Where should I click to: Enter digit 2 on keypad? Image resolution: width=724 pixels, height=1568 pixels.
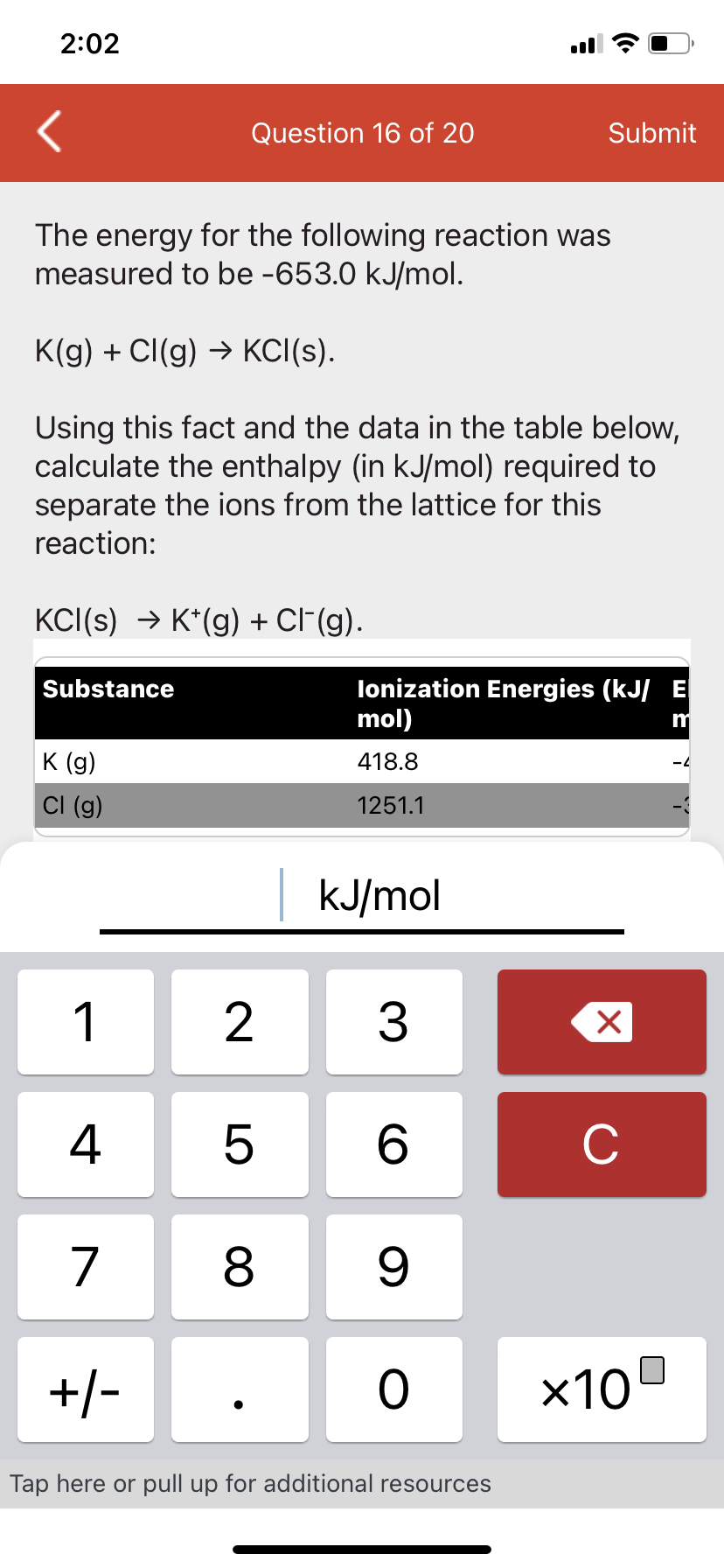pyautogui.click(x=240, y=1021)
